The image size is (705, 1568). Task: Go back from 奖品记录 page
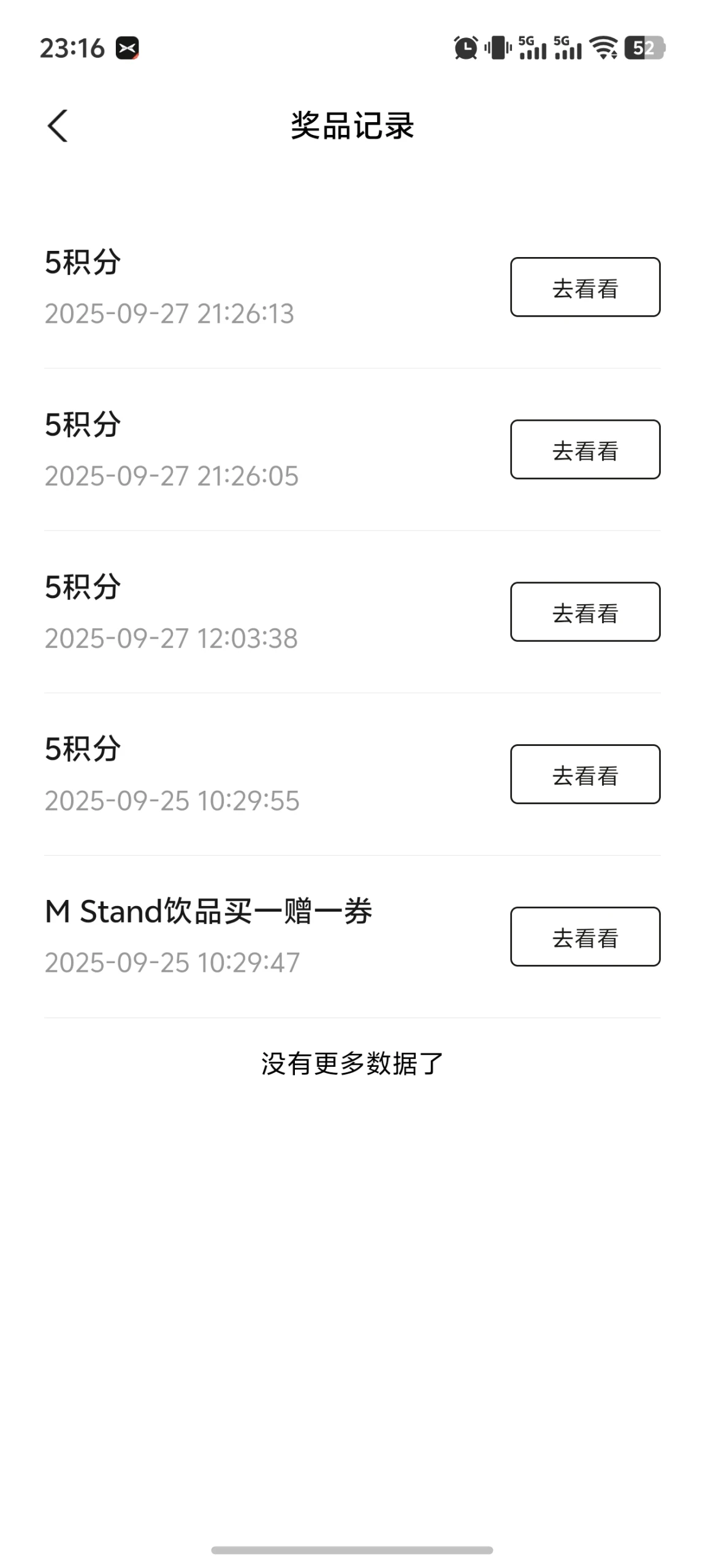pyautogui.click(x=58, y=126)
